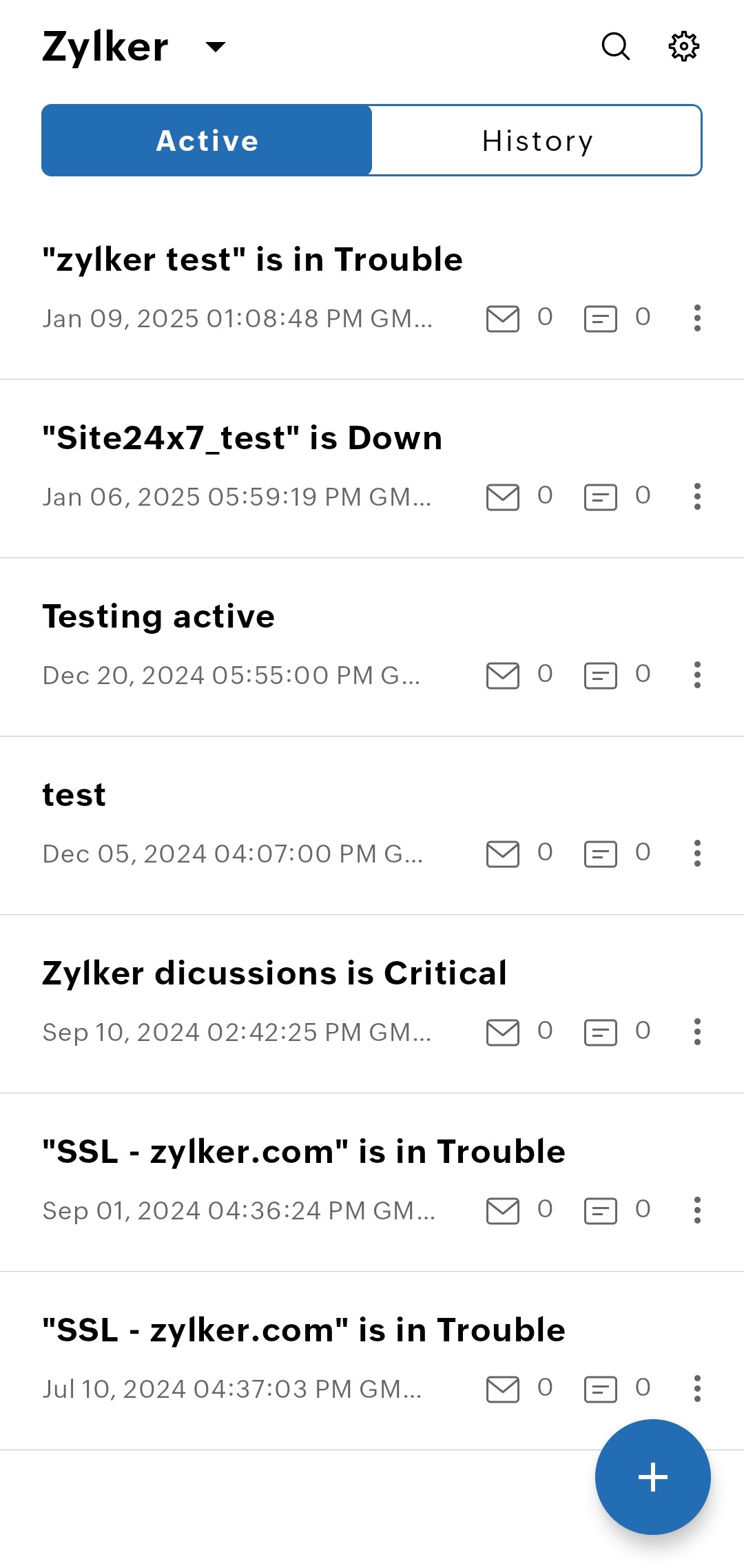The image size is (744, 1568).
Task: Open the SSL - zylker.com incident from Sep 01
Action: tap(304, 1152)
